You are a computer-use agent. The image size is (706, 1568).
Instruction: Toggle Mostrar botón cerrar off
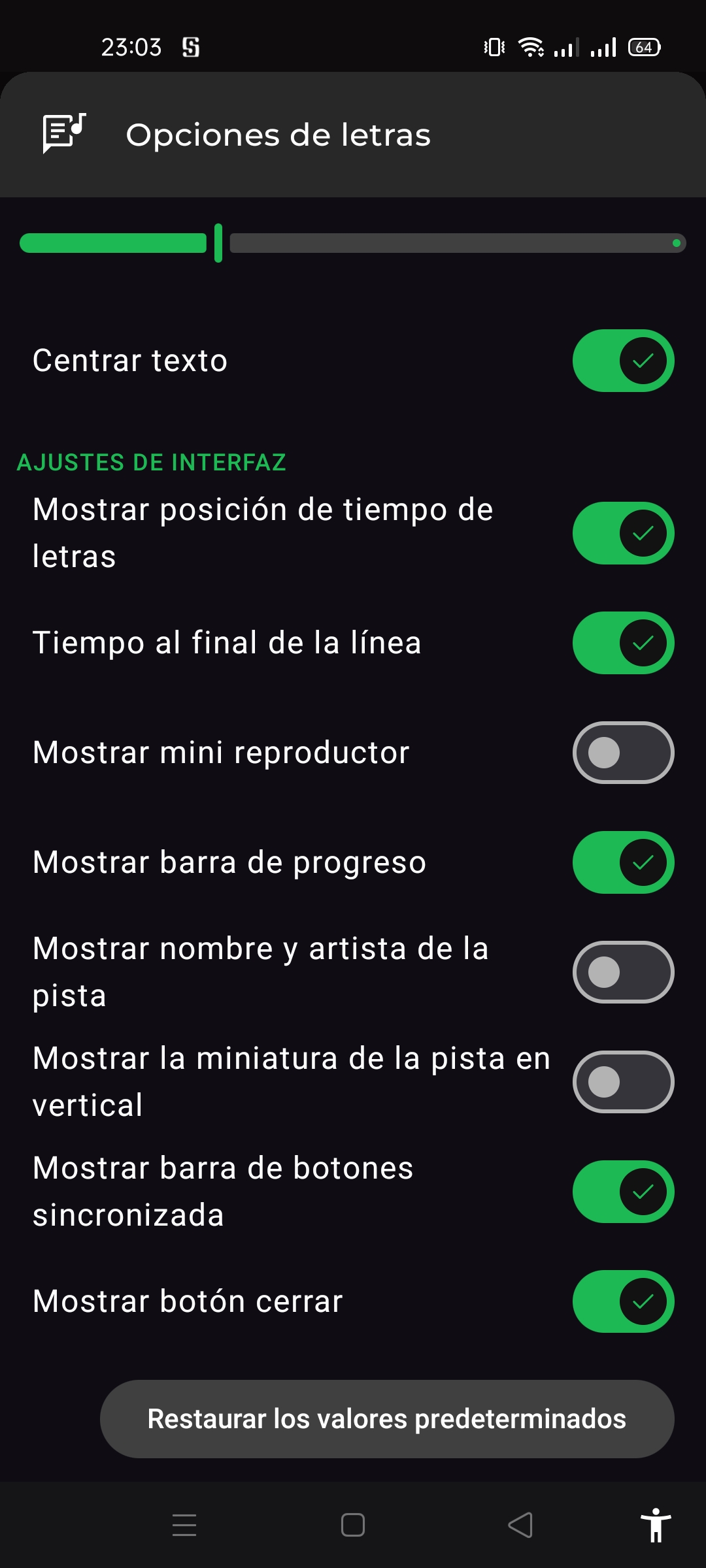(623, 1301)
